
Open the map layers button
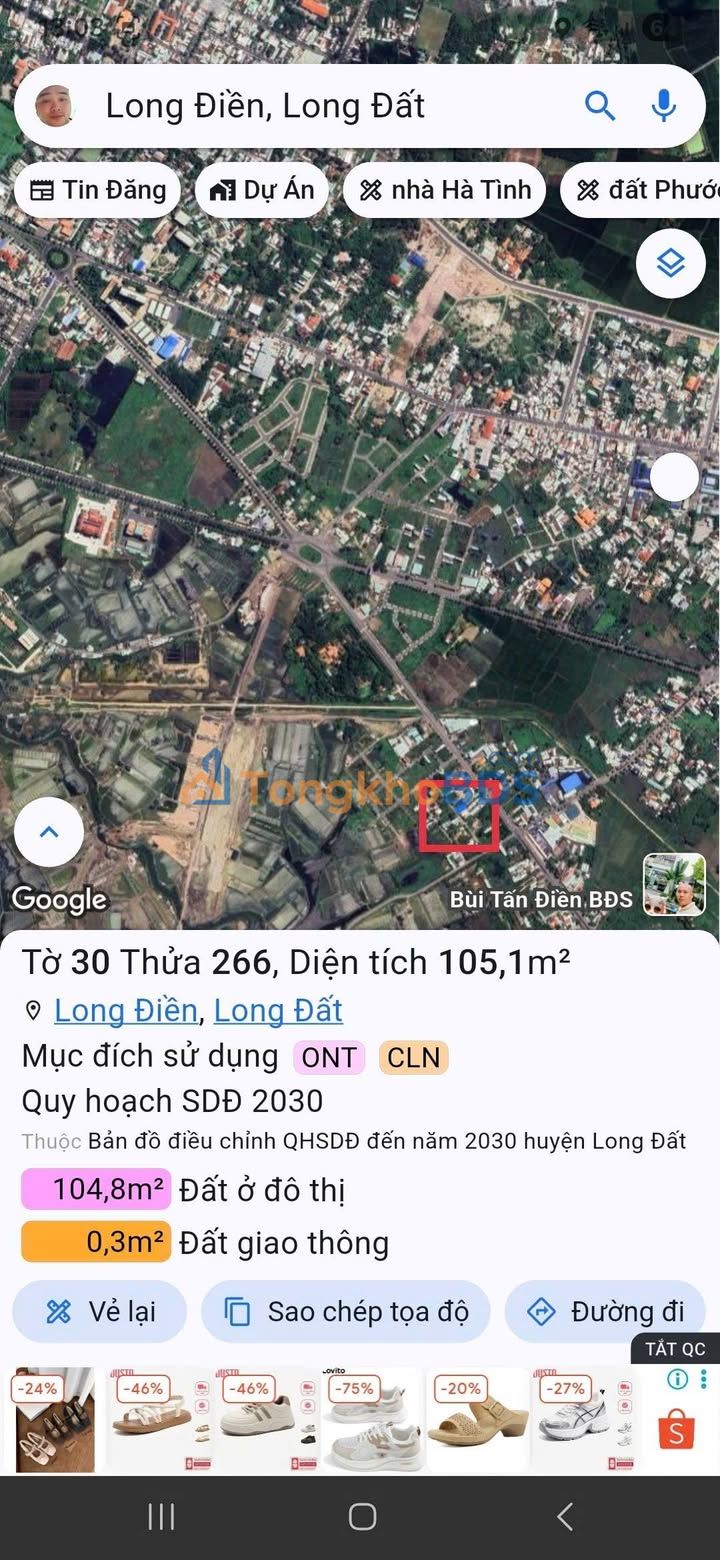click(670, 263)
